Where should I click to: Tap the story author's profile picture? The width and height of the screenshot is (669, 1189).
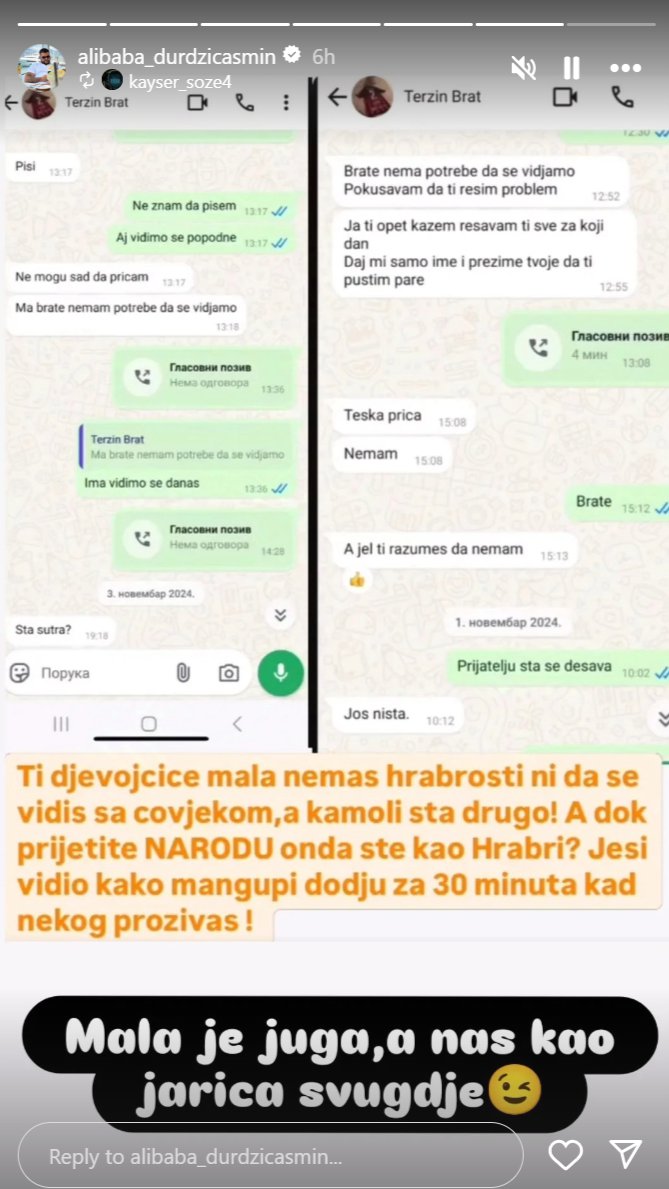(x=41, y=68)
